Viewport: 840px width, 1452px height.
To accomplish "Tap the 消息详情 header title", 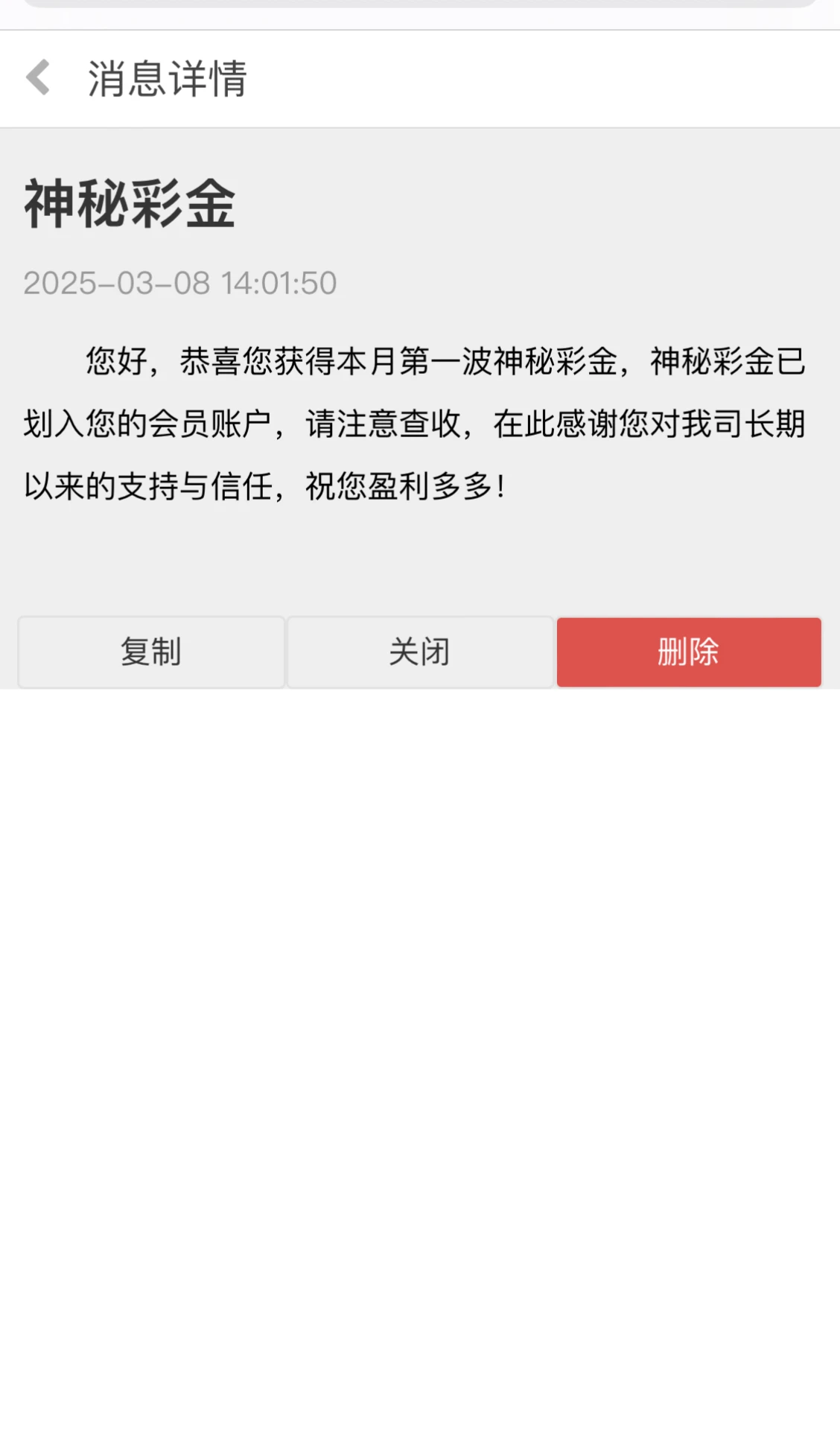I will point(168,79).
